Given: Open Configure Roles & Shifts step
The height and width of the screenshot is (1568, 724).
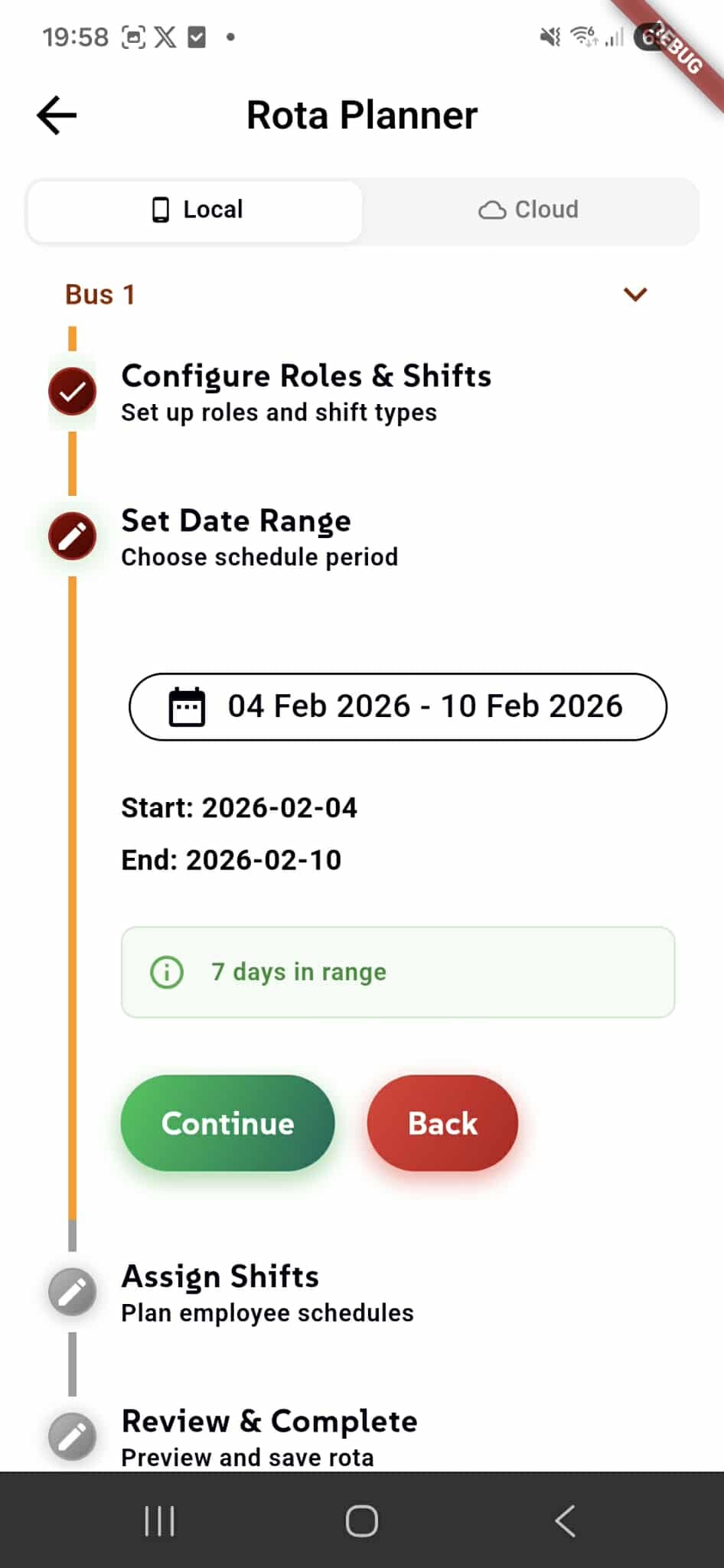Looking at the screenshot, I should [306, 391].
